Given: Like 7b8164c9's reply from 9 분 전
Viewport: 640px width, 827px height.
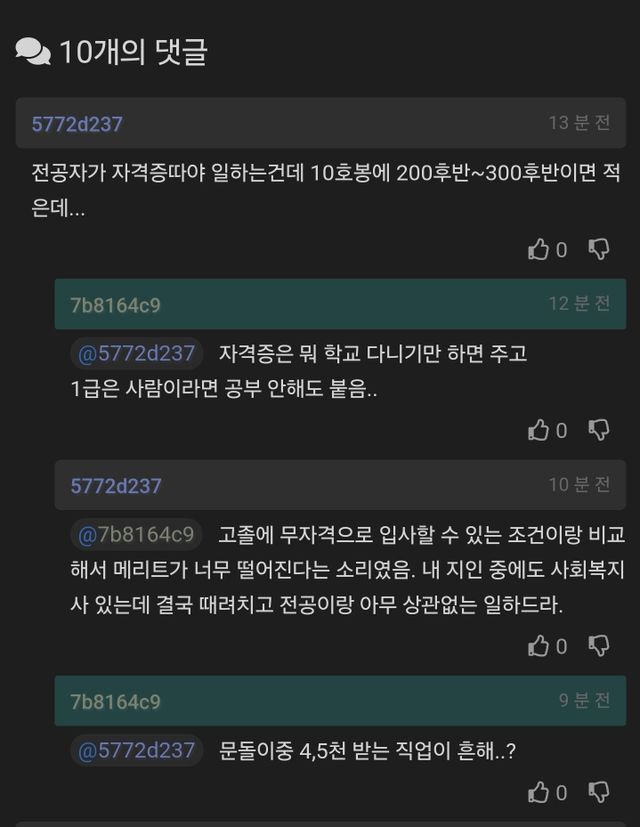Looking at the screenshot, I should 539,793.
